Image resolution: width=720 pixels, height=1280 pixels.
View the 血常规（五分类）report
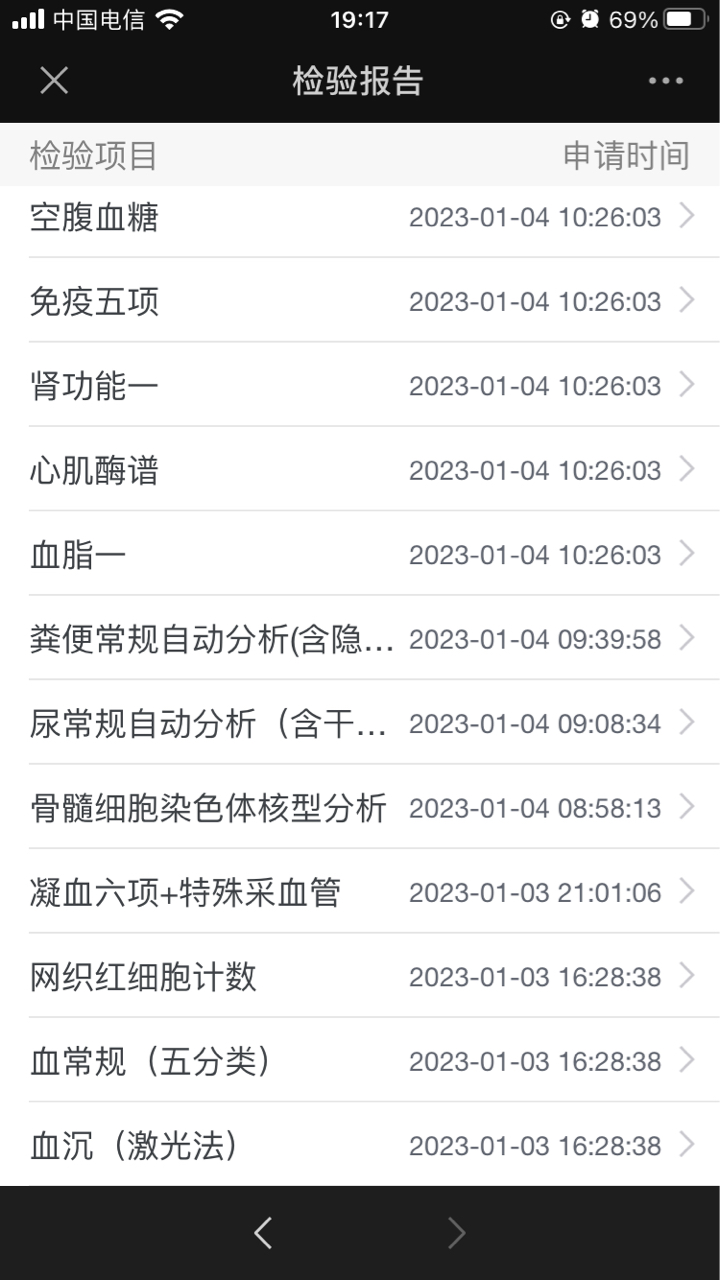click(360, 1061)
